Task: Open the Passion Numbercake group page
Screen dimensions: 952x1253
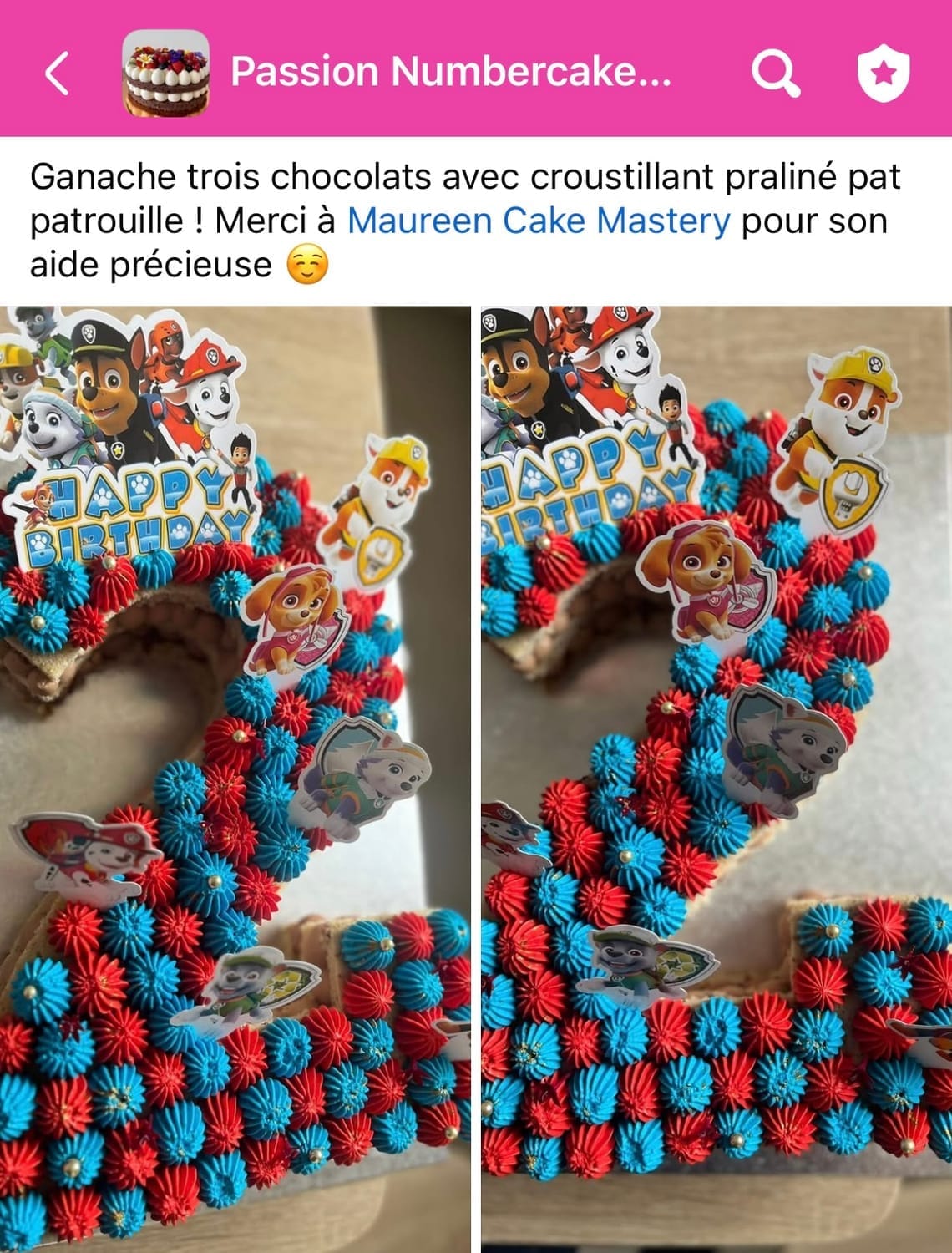Action: [x=449, y=73]
